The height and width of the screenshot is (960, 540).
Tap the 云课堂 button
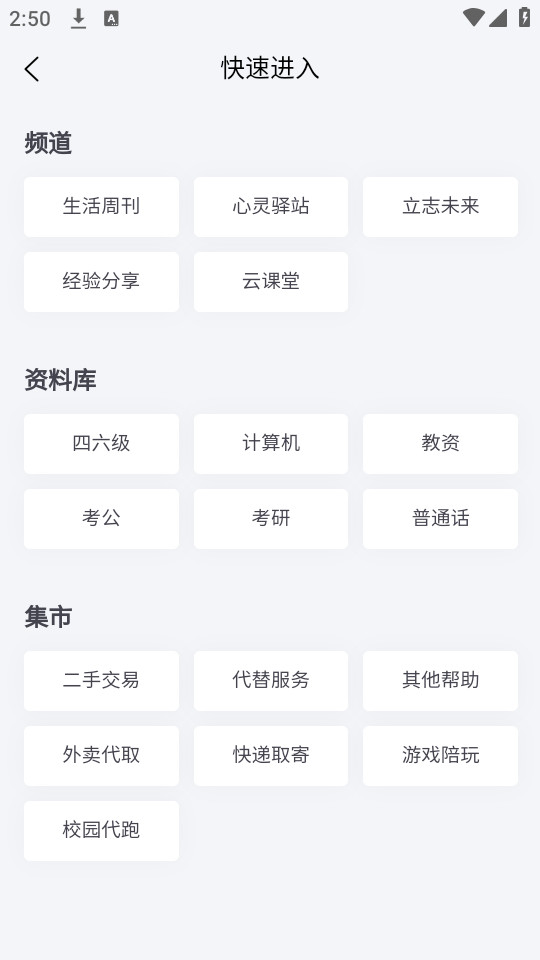(x=271, y=282)
